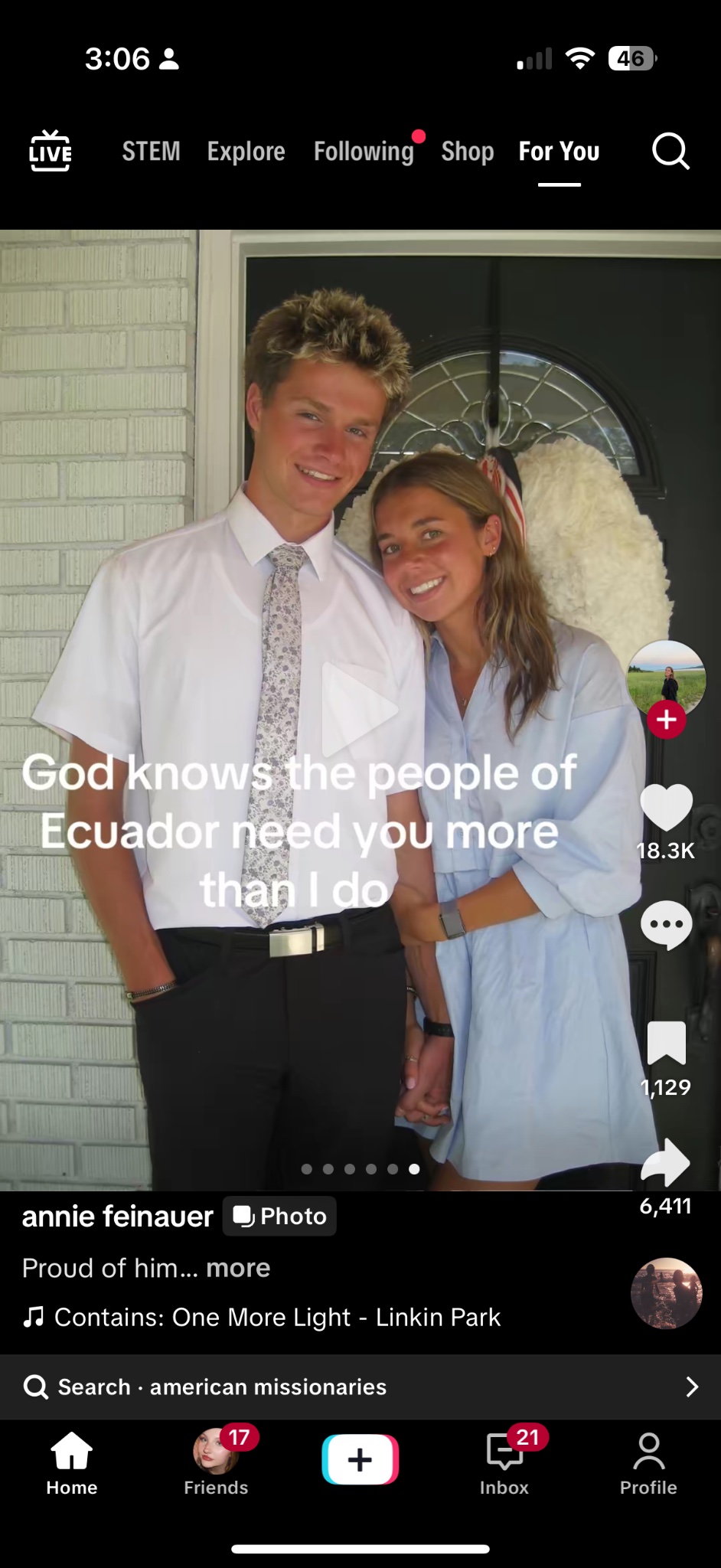Follow annie feinauer with the plus badge
721x1568 pixels.
click(x=666, y=720)
